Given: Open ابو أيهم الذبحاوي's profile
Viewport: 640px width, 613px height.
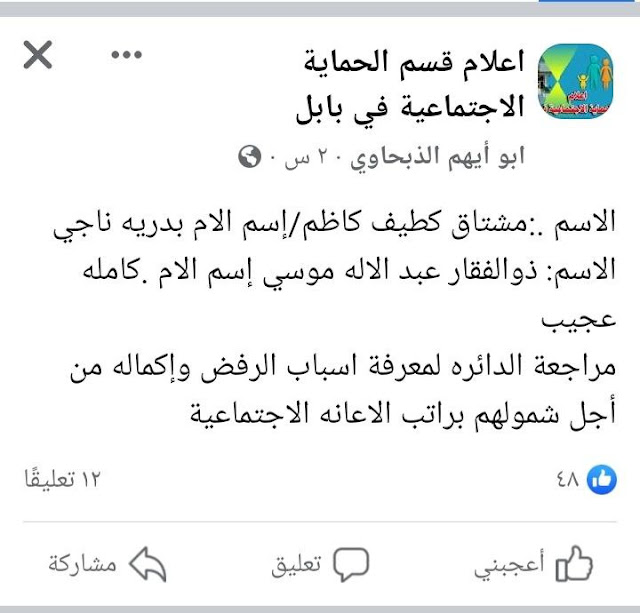Looking at the screenshot, I should (x=437, y=157).
